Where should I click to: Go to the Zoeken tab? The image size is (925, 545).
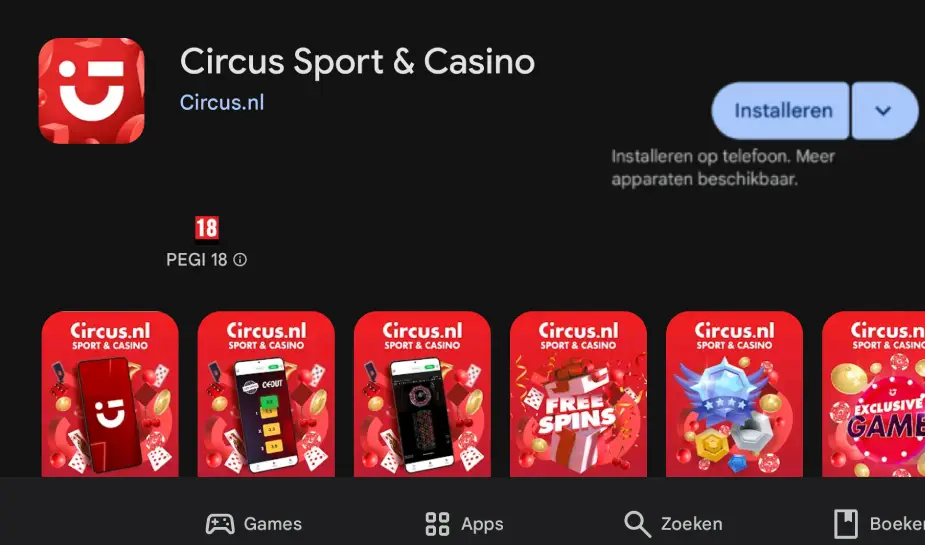(x=673, y=523)
